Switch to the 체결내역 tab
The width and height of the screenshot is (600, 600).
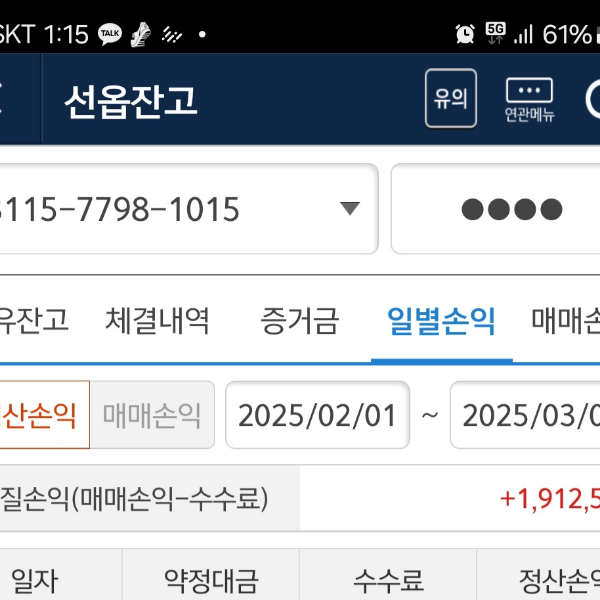tap(157, 321)
